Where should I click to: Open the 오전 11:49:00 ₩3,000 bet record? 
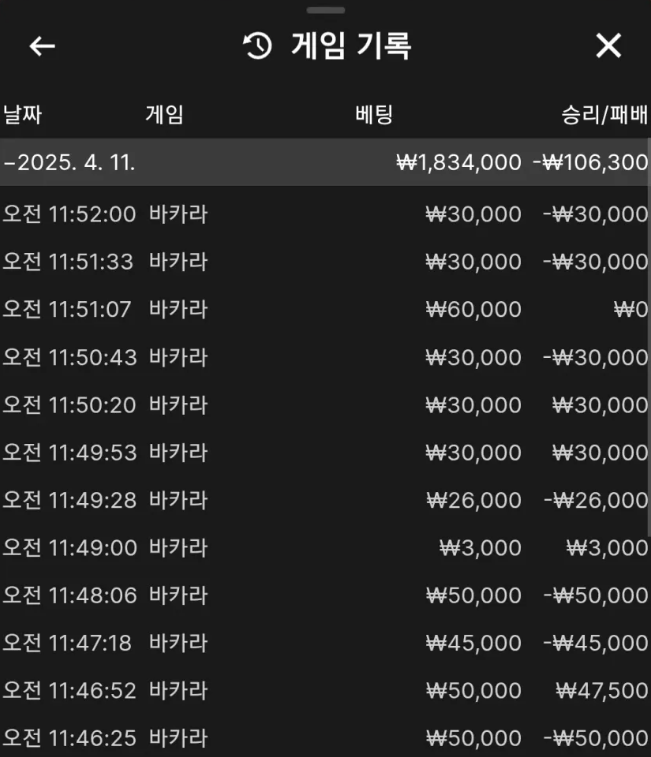coord(325,548)
